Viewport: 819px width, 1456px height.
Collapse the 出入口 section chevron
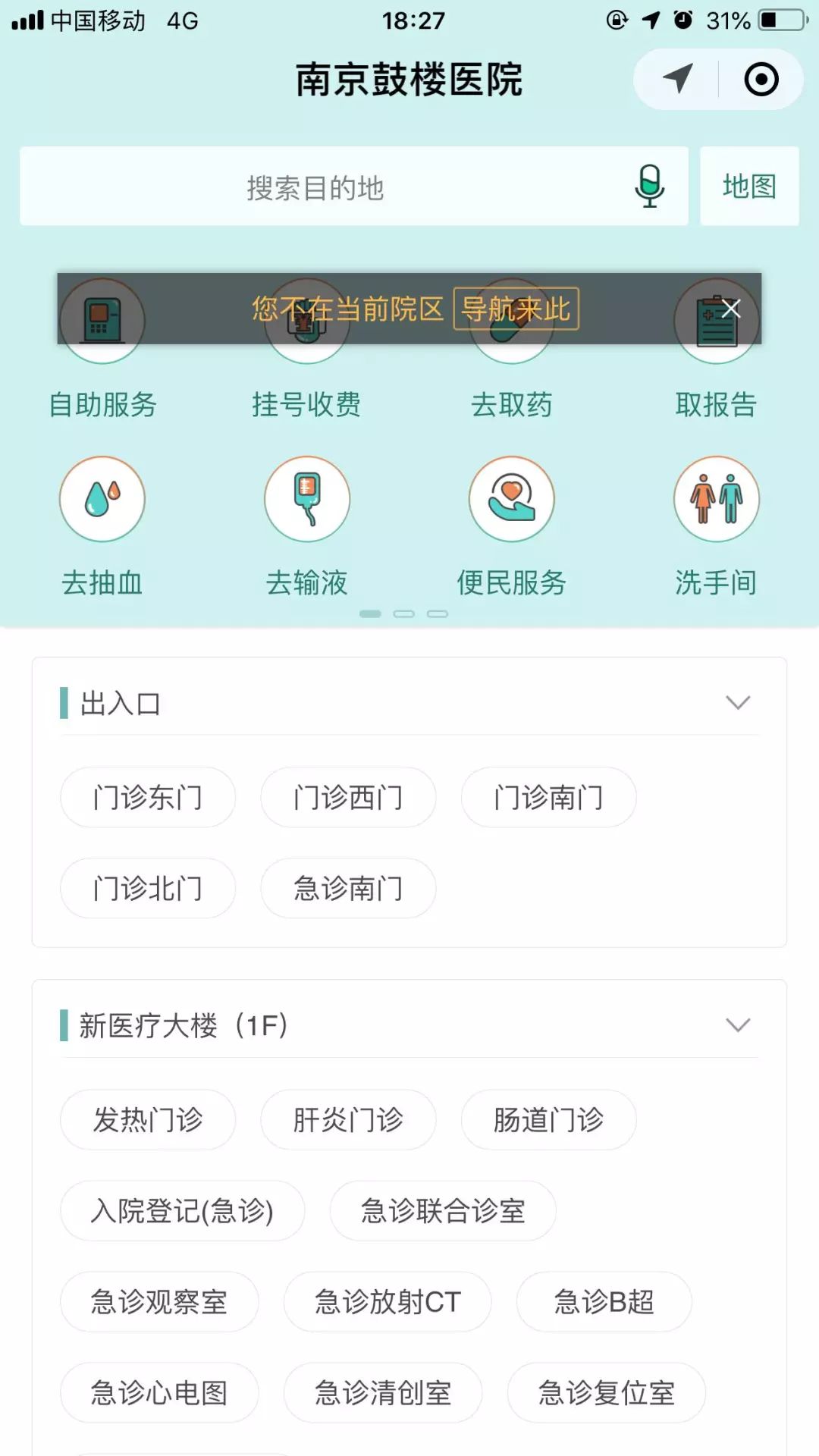point(736,704)
